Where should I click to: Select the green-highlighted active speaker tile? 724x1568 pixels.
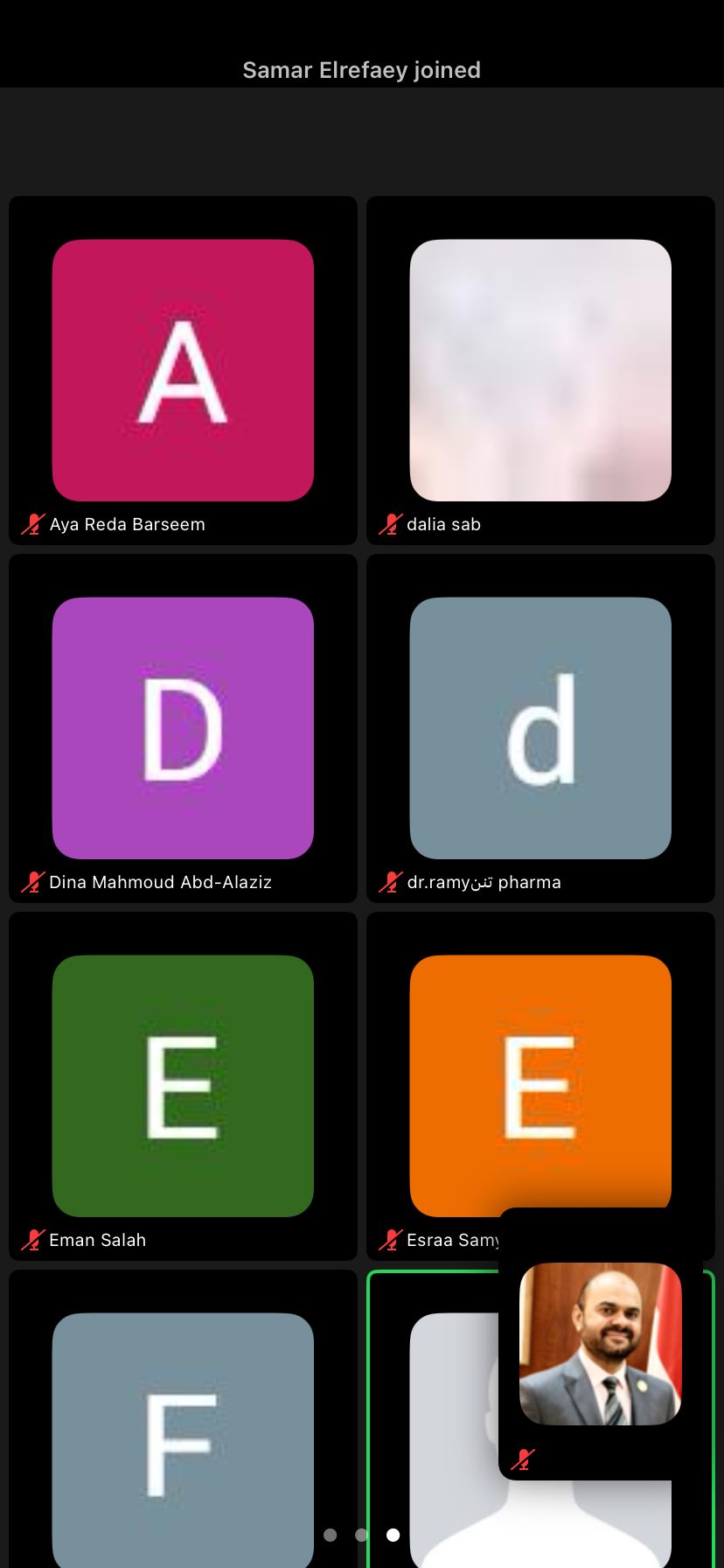pos(437,1417)
